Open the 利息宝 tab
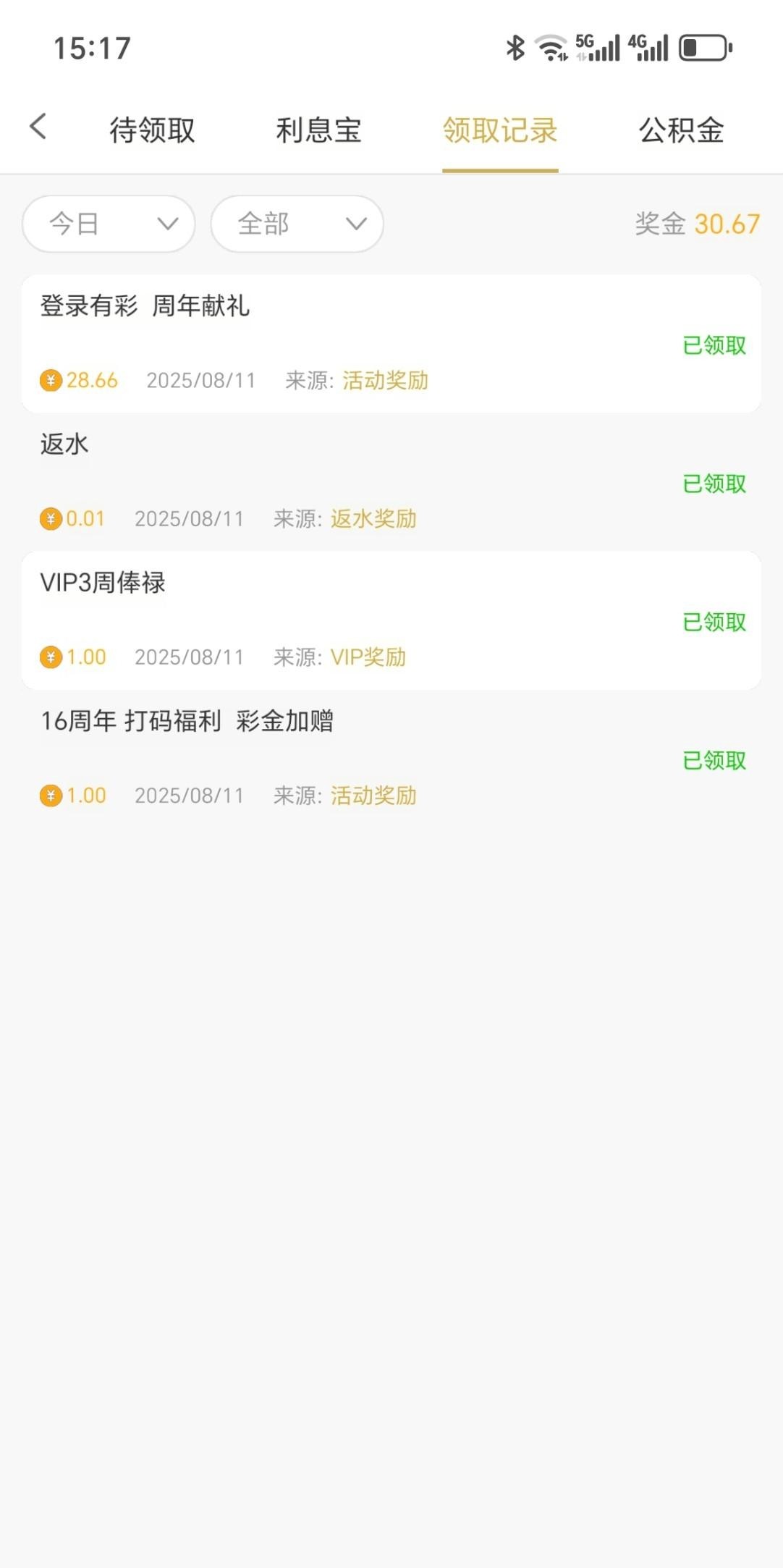The height and width of the screenshot is (1568, 783). point(318,130)
